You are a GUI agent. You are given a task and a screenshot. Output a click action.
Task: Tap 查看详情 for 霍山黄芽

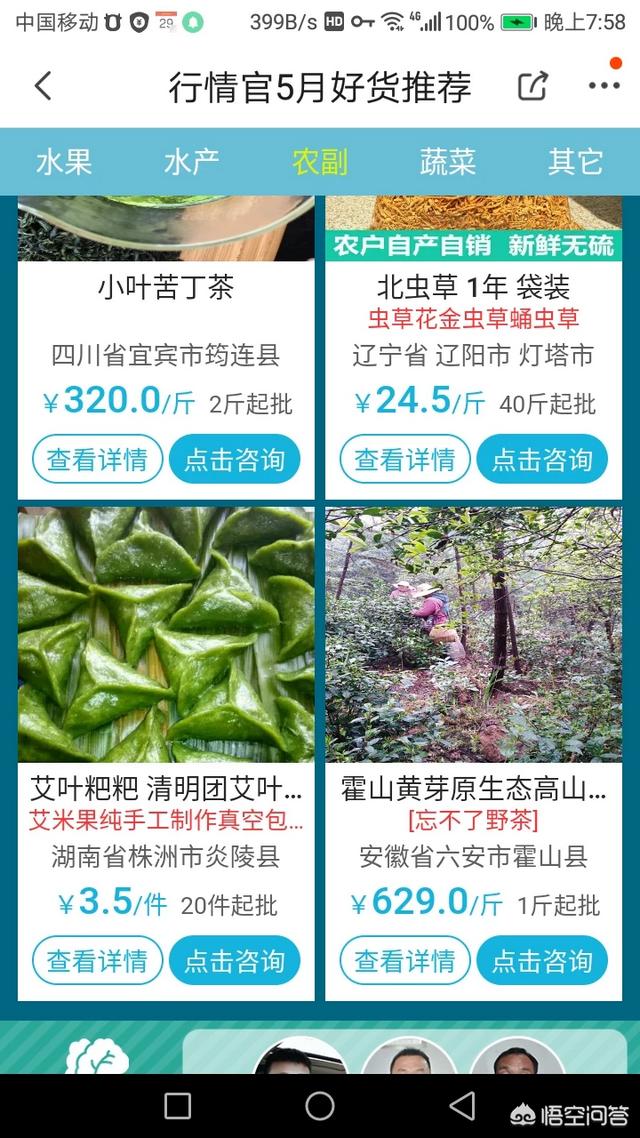point(404,961)
